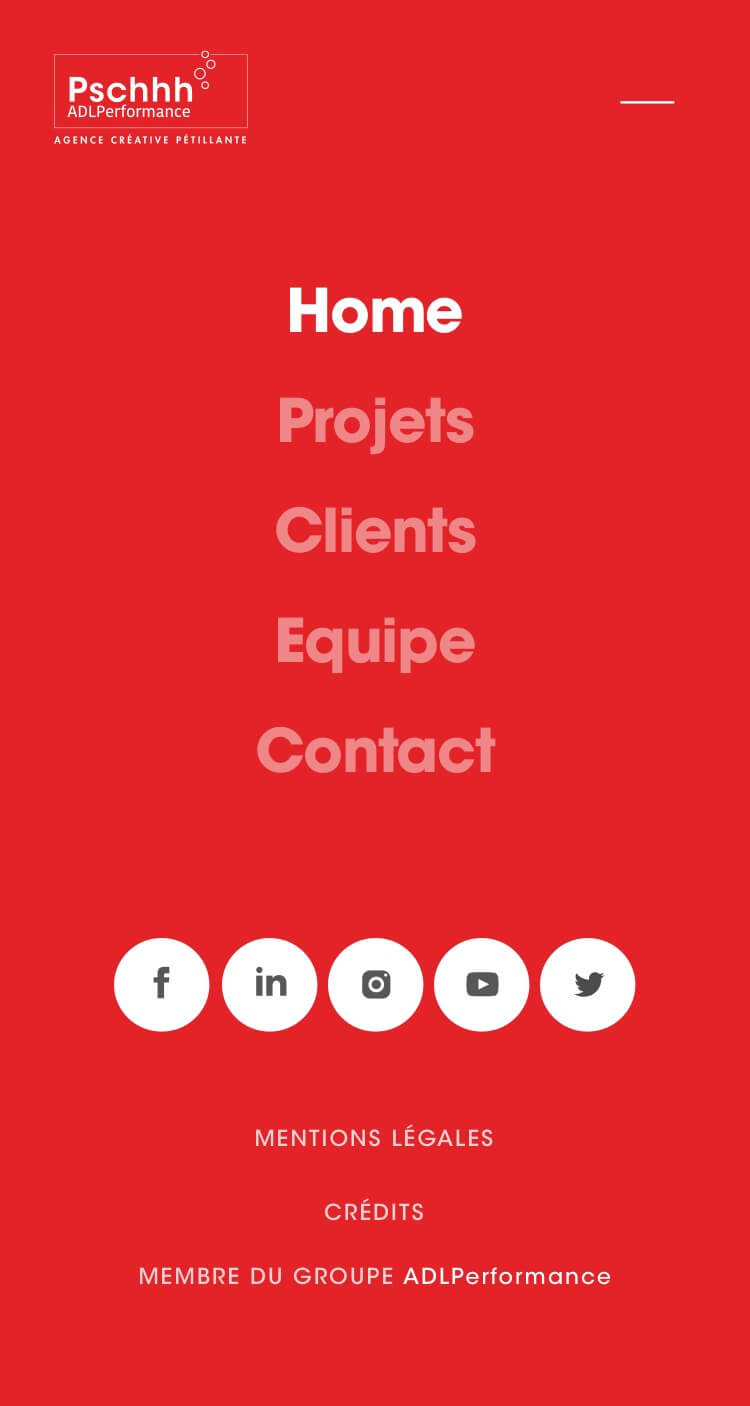
Task: Open the Crédits link
Action: [374, 1212]
